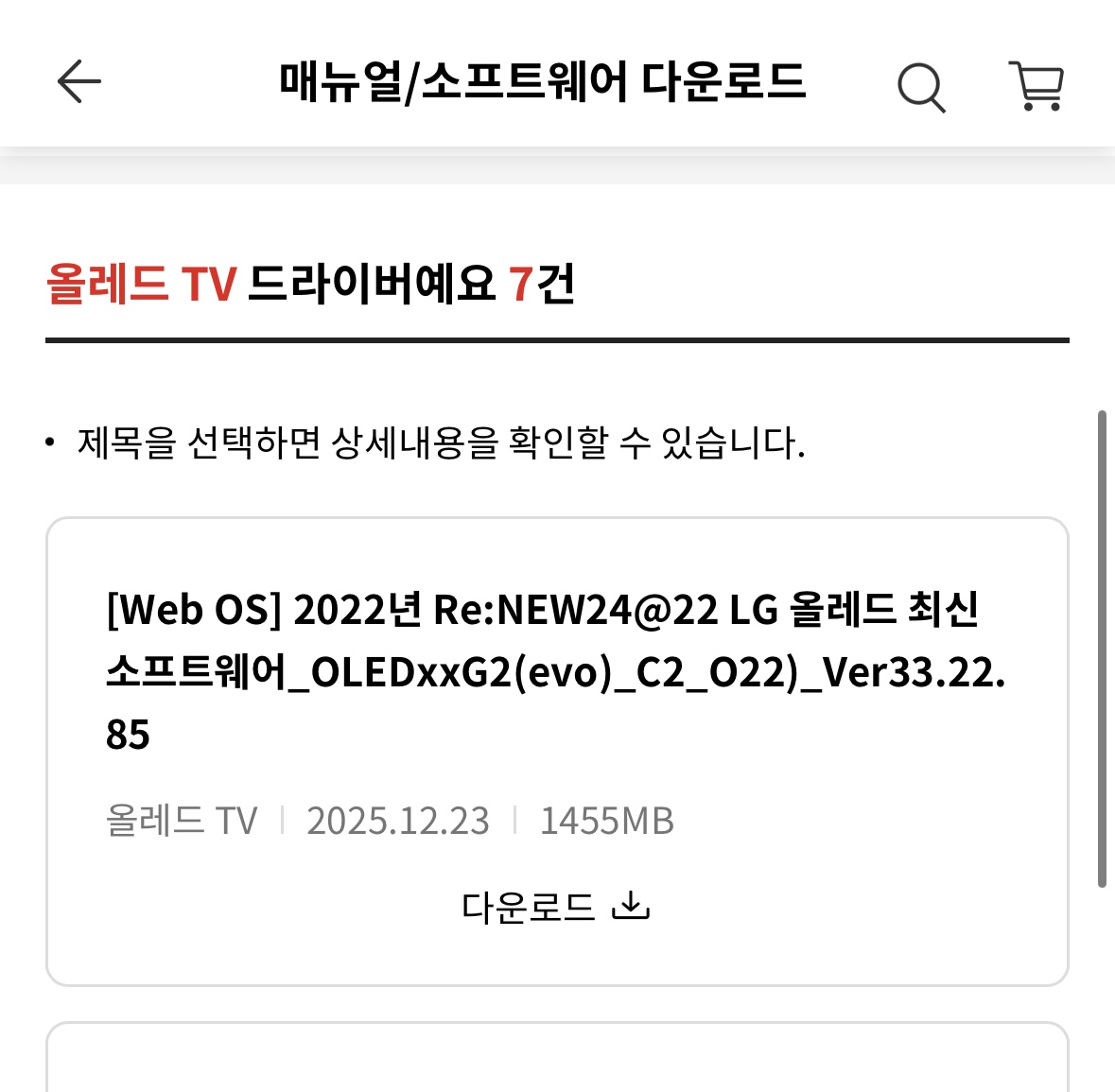Open the search magnifier icon
This screenshot has width=1115, height=1092.
[920, 87]
